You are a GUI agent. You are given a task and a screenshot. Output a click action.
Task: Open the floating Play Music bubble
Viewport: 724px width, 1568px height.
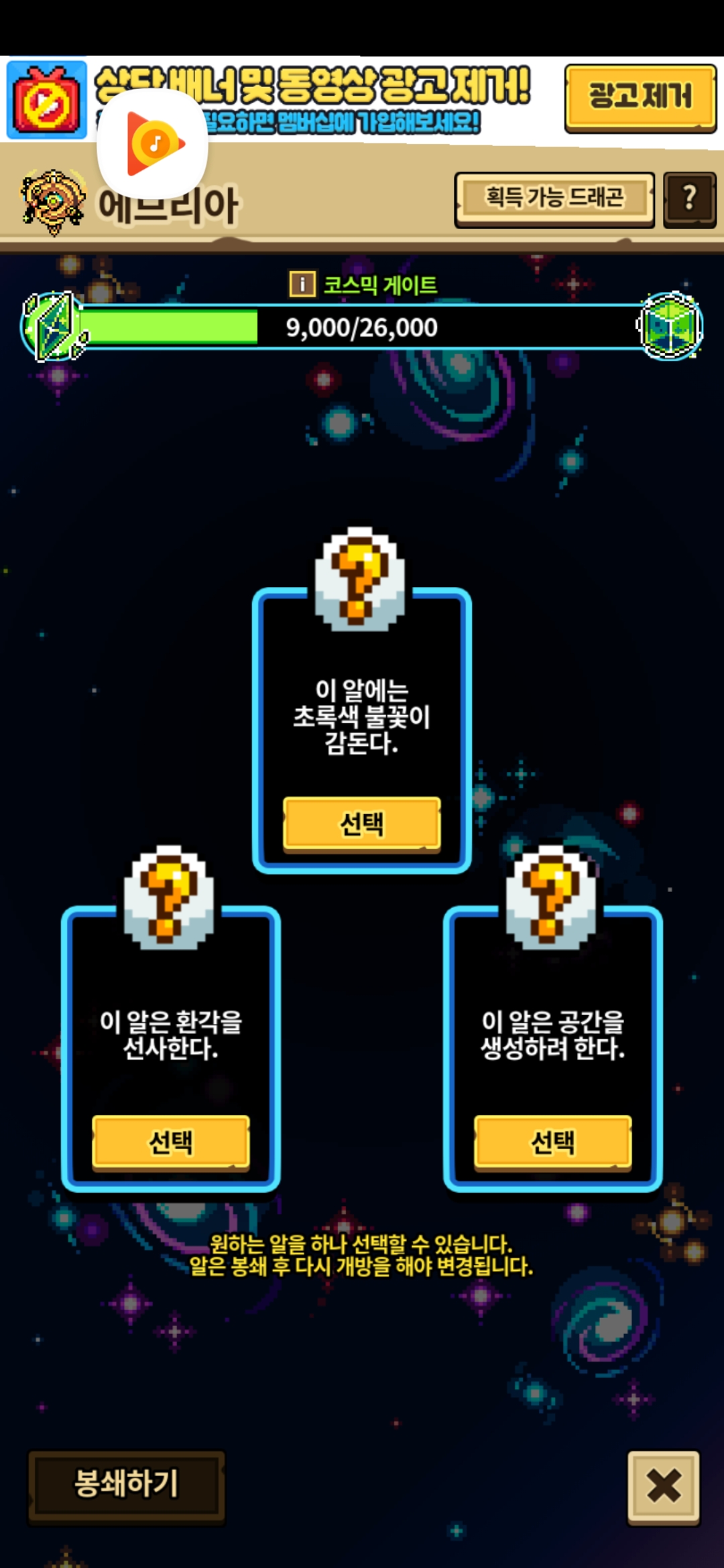[153, 143]
